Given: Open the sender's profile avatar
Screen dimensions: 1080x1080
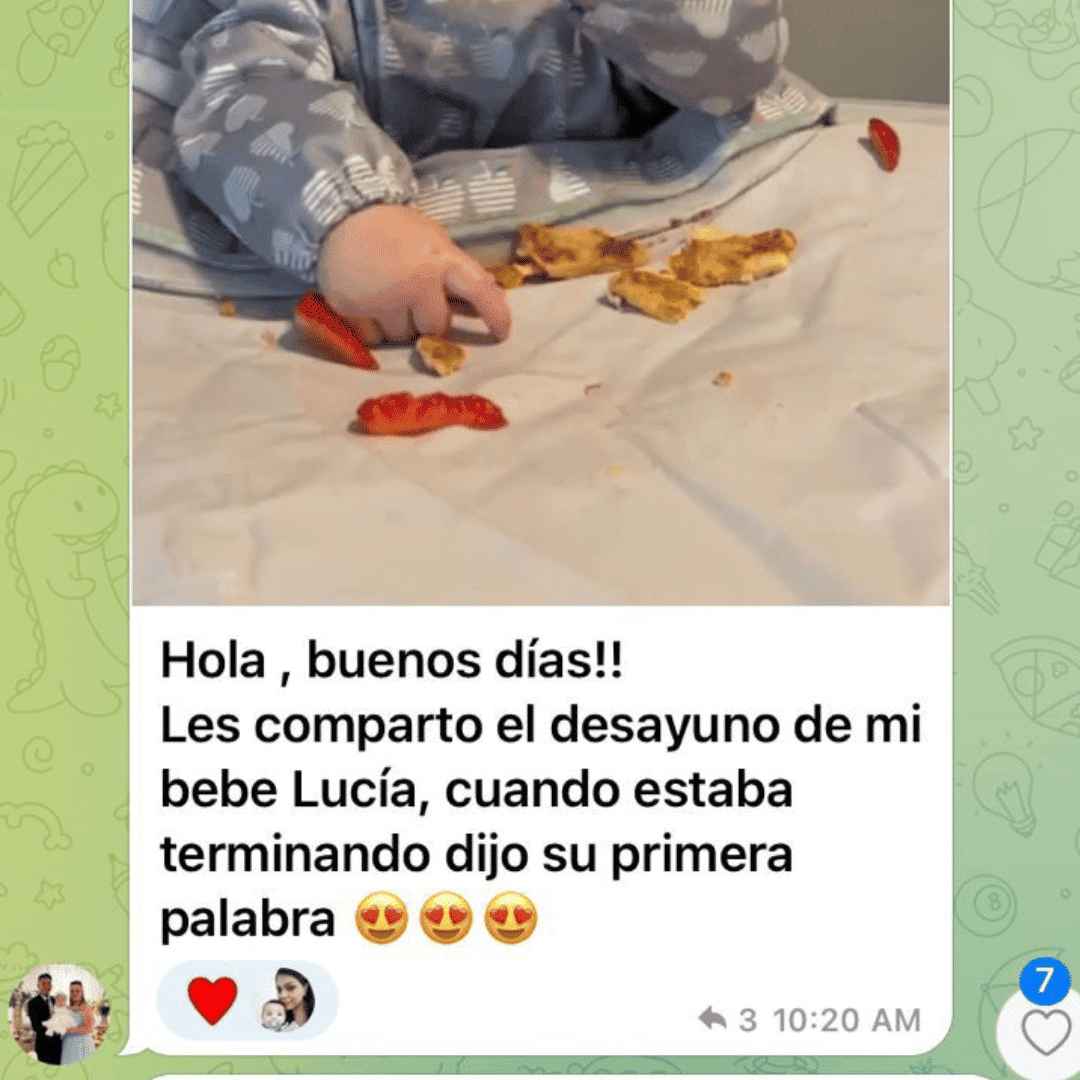Looking at the screenshot, I should (56, 1014).
